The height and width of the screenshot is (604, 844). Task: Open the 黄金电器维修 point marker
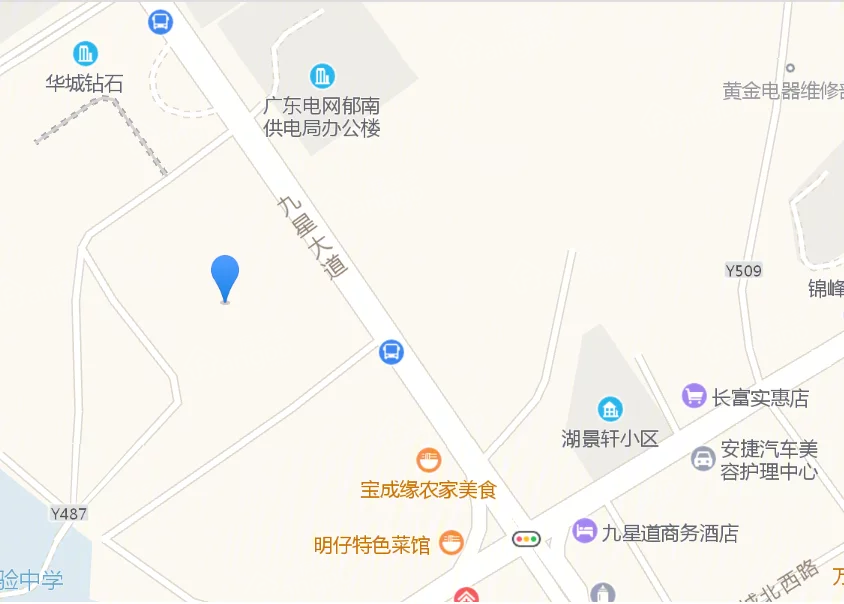789,69
